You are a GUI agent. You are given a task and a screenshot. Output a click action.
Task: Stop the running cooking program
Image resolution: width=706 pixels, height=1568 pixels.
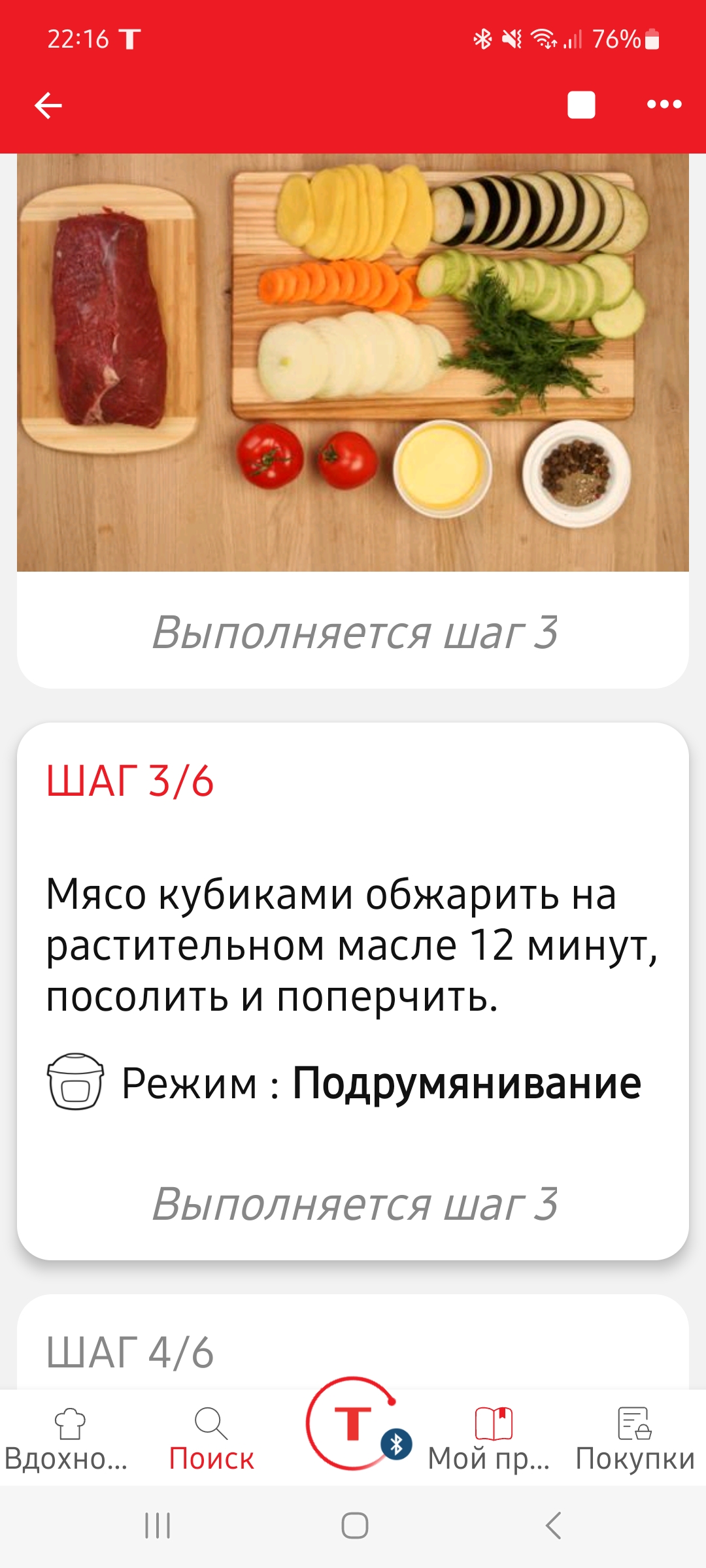tap(581, 105)
